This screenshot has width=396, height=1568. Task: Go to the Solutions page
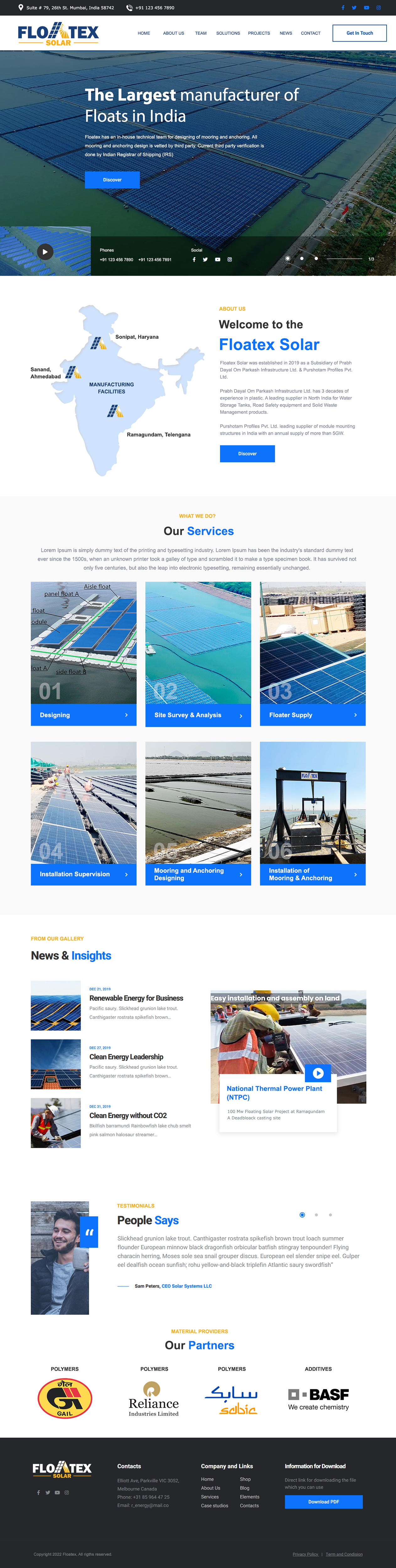pyautogui.click(x=228, y=34)
